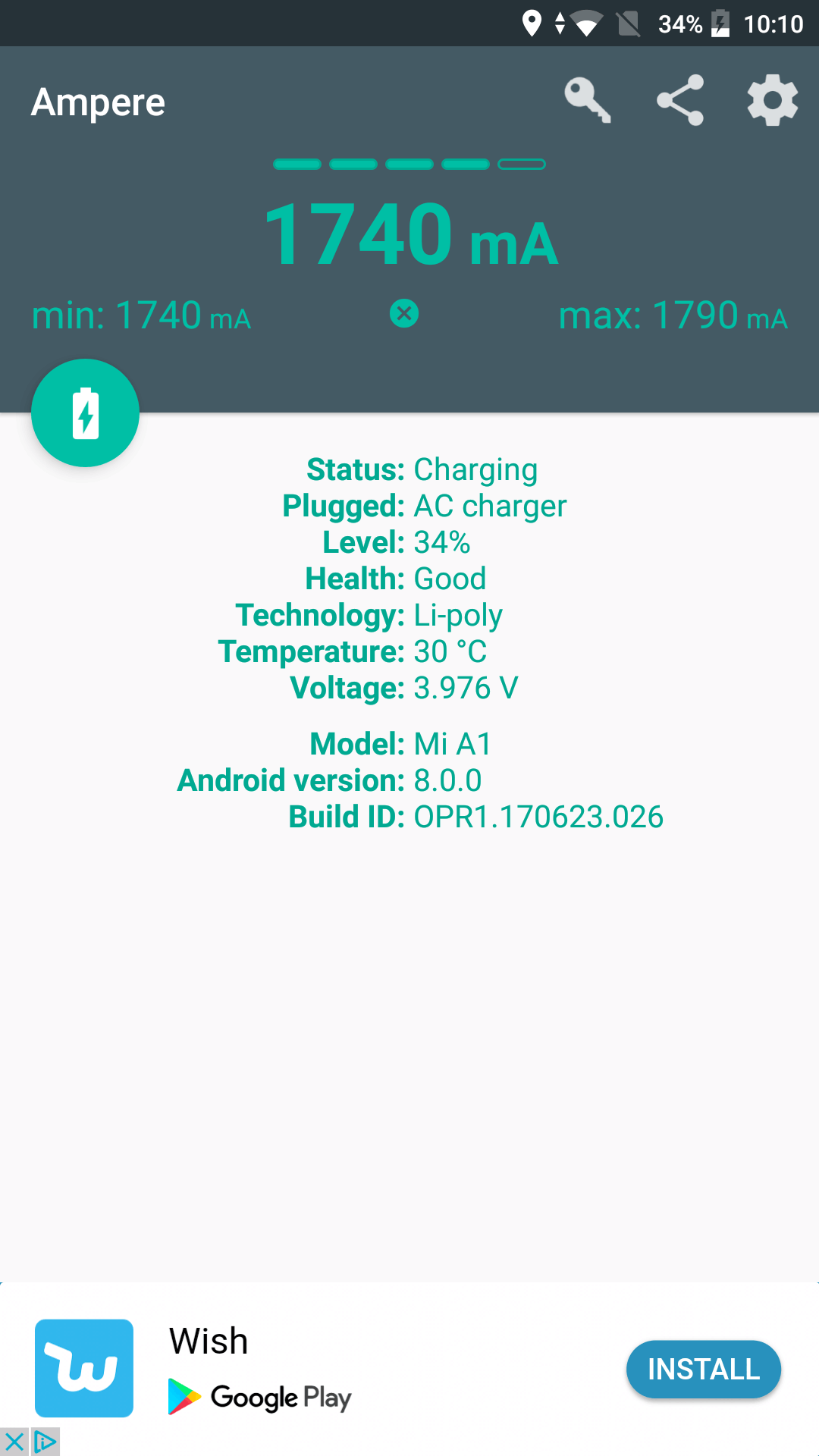Image resolution: width=819 pixels, height=1456 pixels.
Task: Open the settings gear
Action: coord(772,100)
